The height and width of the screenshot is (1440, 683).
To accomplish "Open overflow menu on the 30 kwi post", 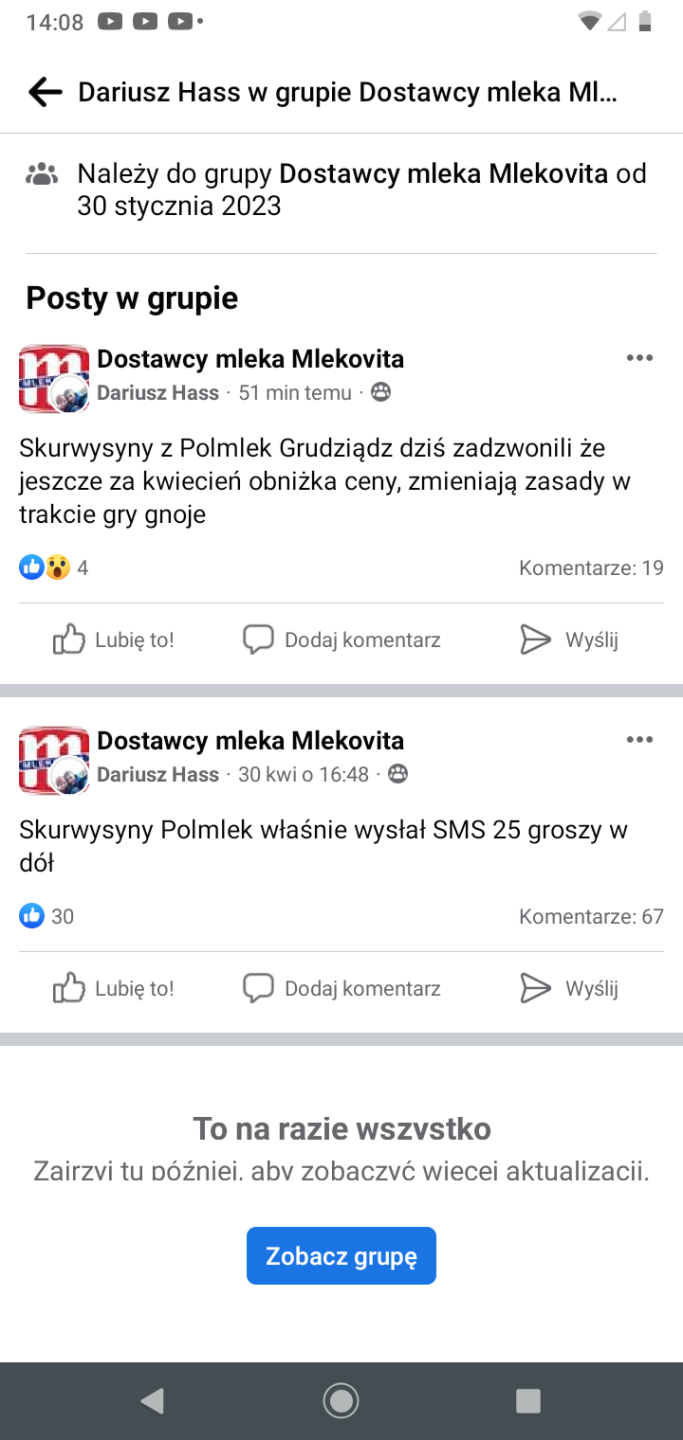I will pos(639,740).
